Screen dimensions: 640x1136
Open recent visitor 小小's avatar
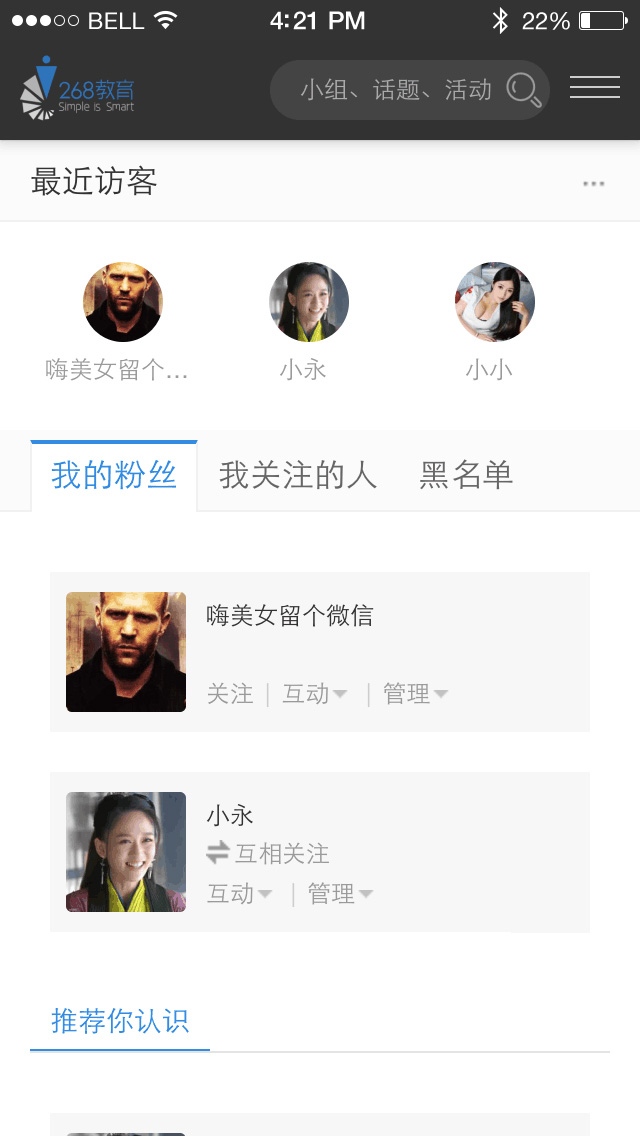495,301
